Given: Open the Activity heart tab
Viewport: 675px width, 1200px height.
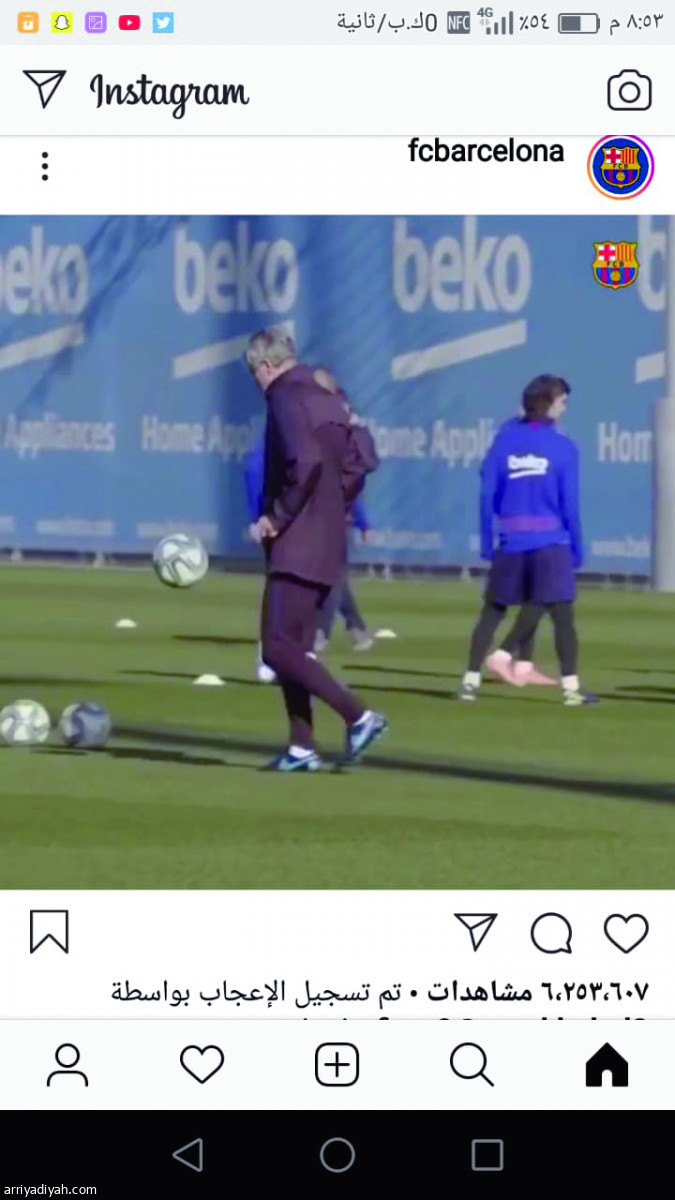Looking at the screenshot, I should pyautogui.click(x=202, y=1064).
